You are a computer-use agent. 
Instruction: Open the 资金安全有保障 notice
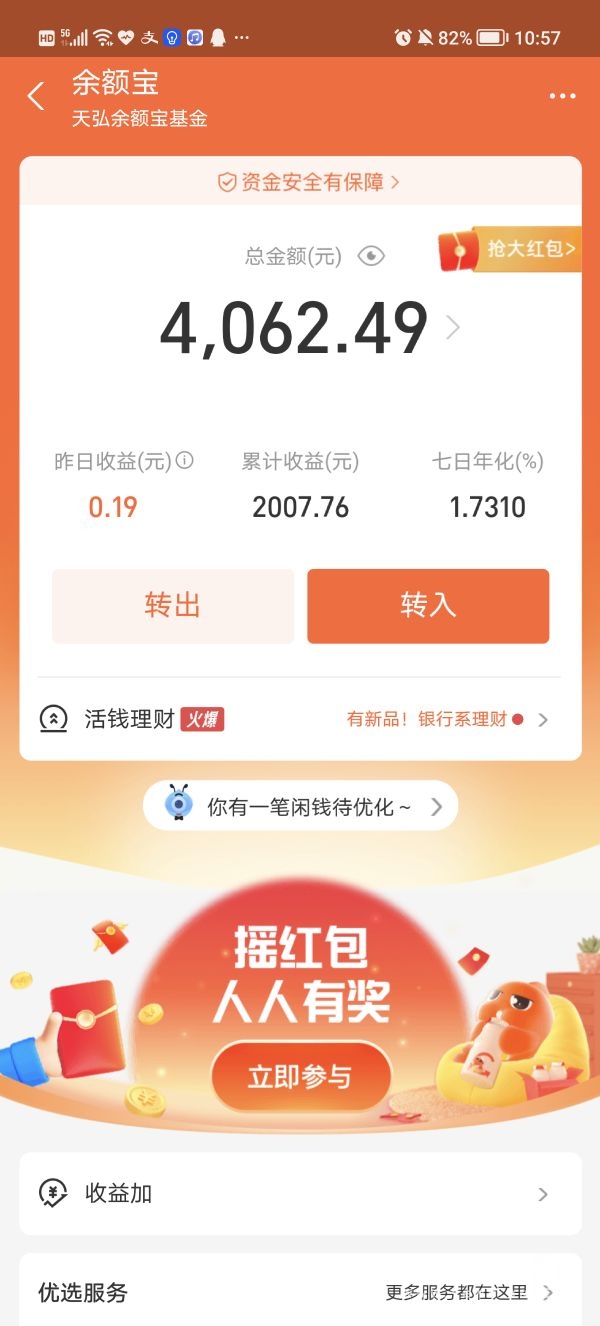point(308,182)
